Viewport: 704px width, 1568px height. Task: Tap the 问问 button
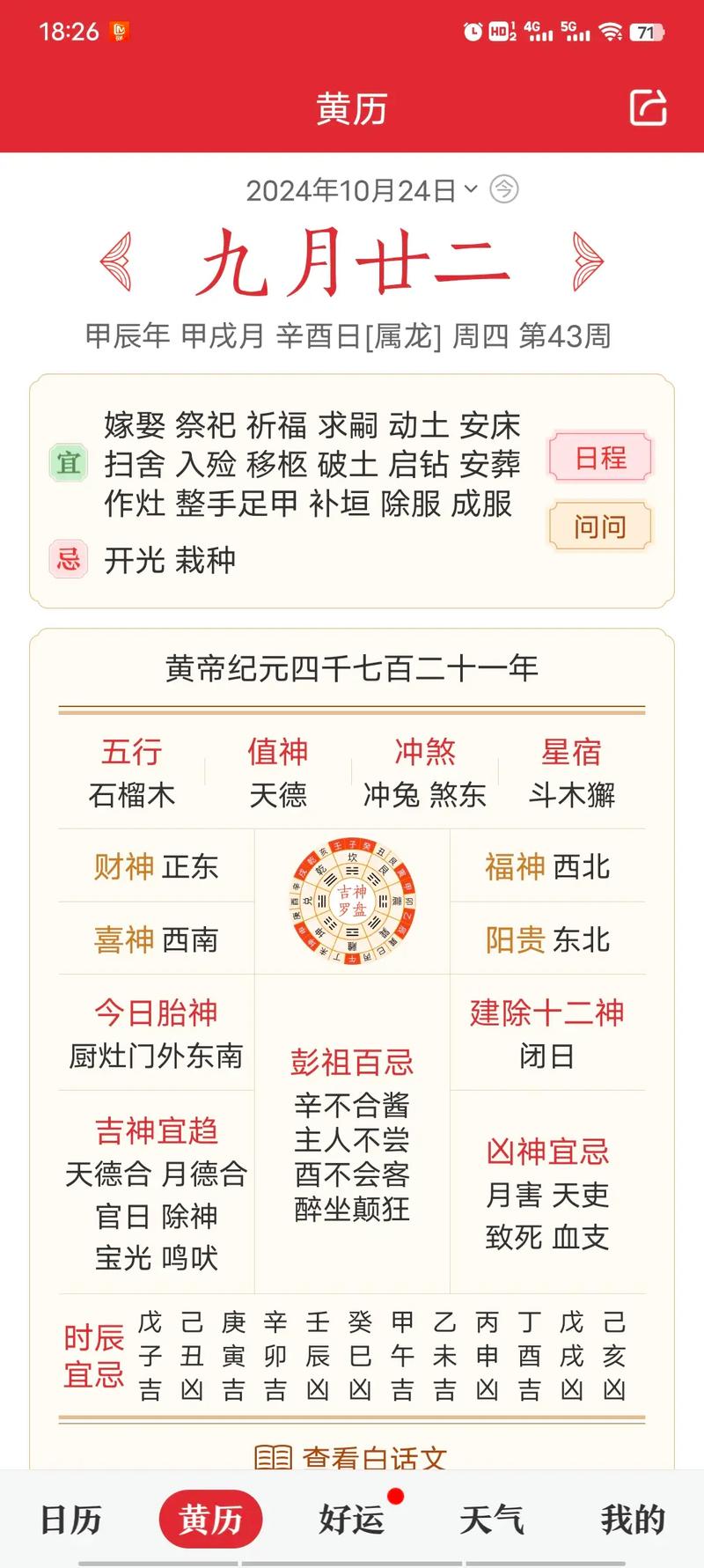(x=600, y=526)
